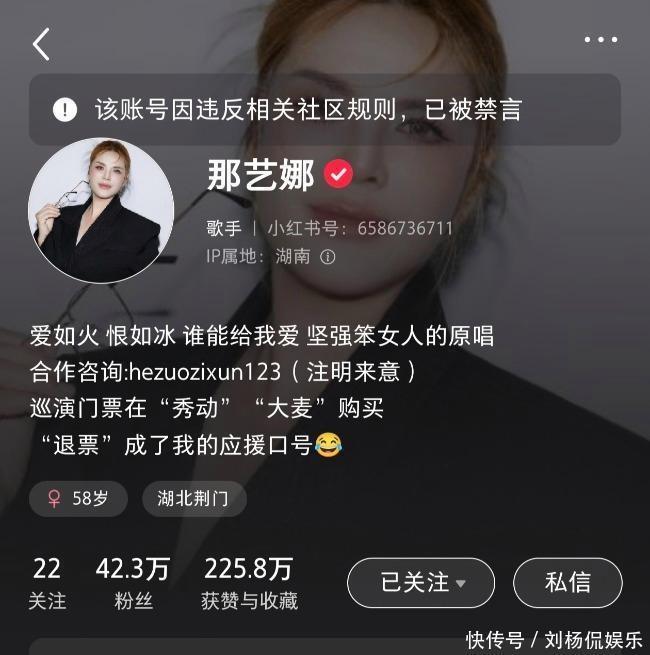Open the round profile avatar photo
This screenshot has width=650, height=655.
101,210
